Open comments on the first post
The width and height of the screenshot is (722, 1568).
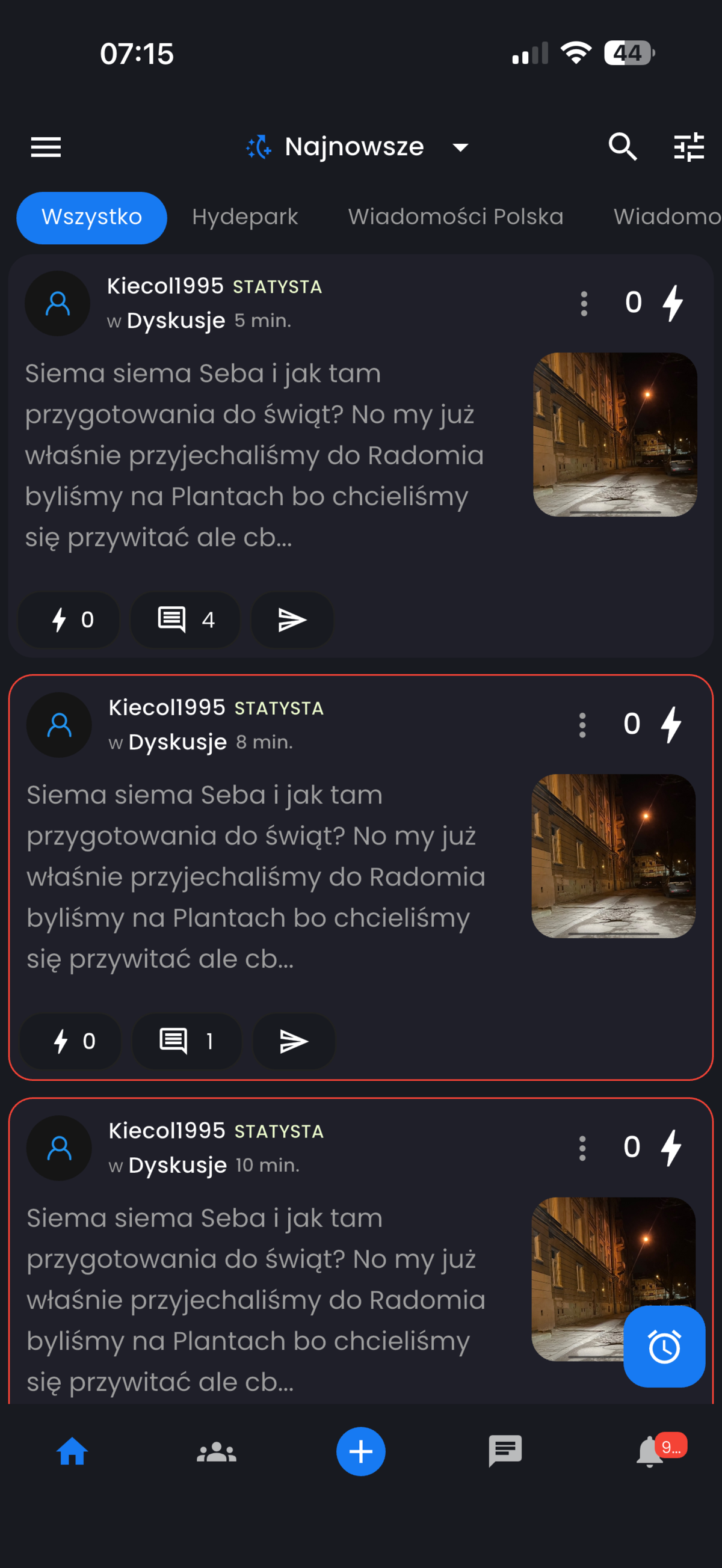(185, 620)
